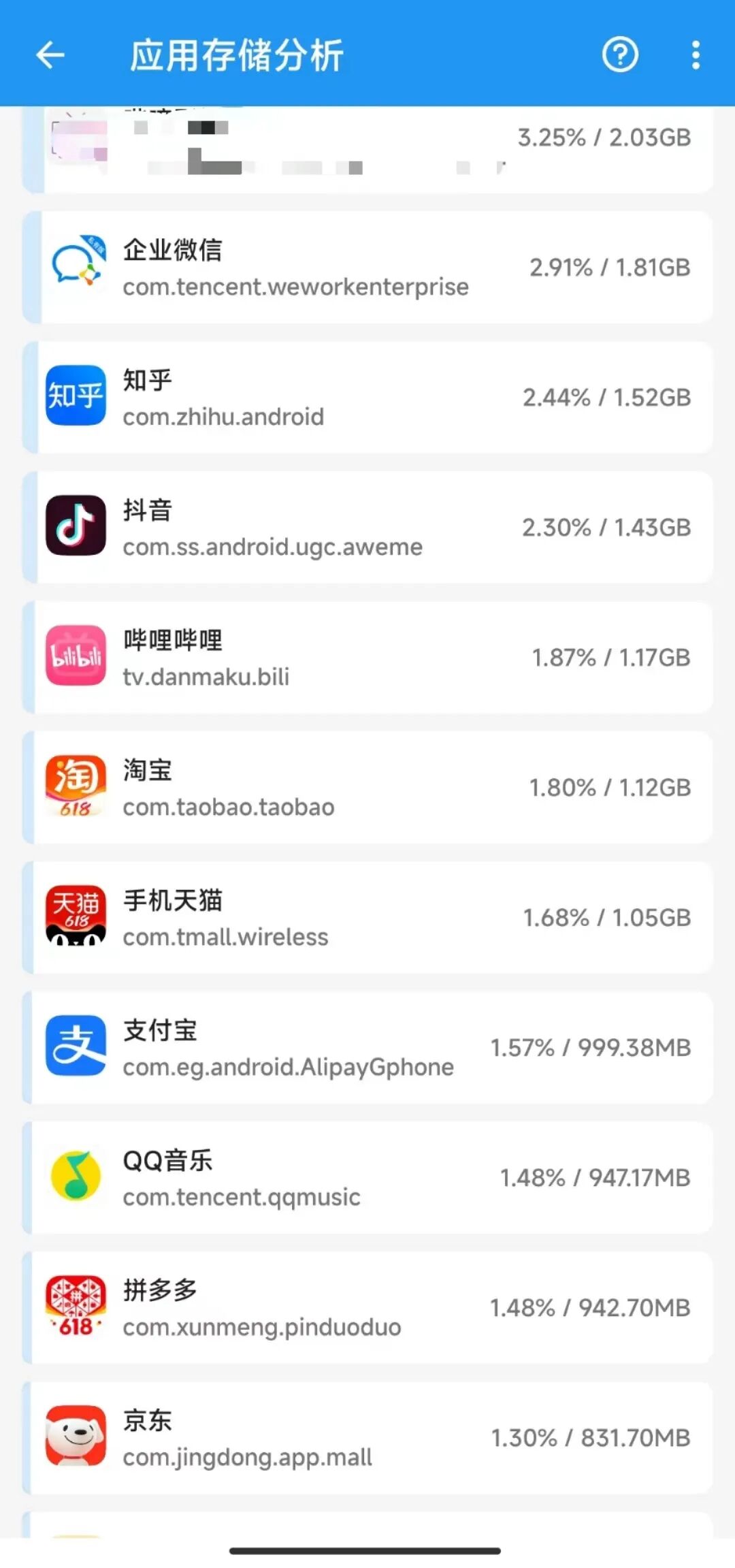Select the 手机天猫 app row

367,918
